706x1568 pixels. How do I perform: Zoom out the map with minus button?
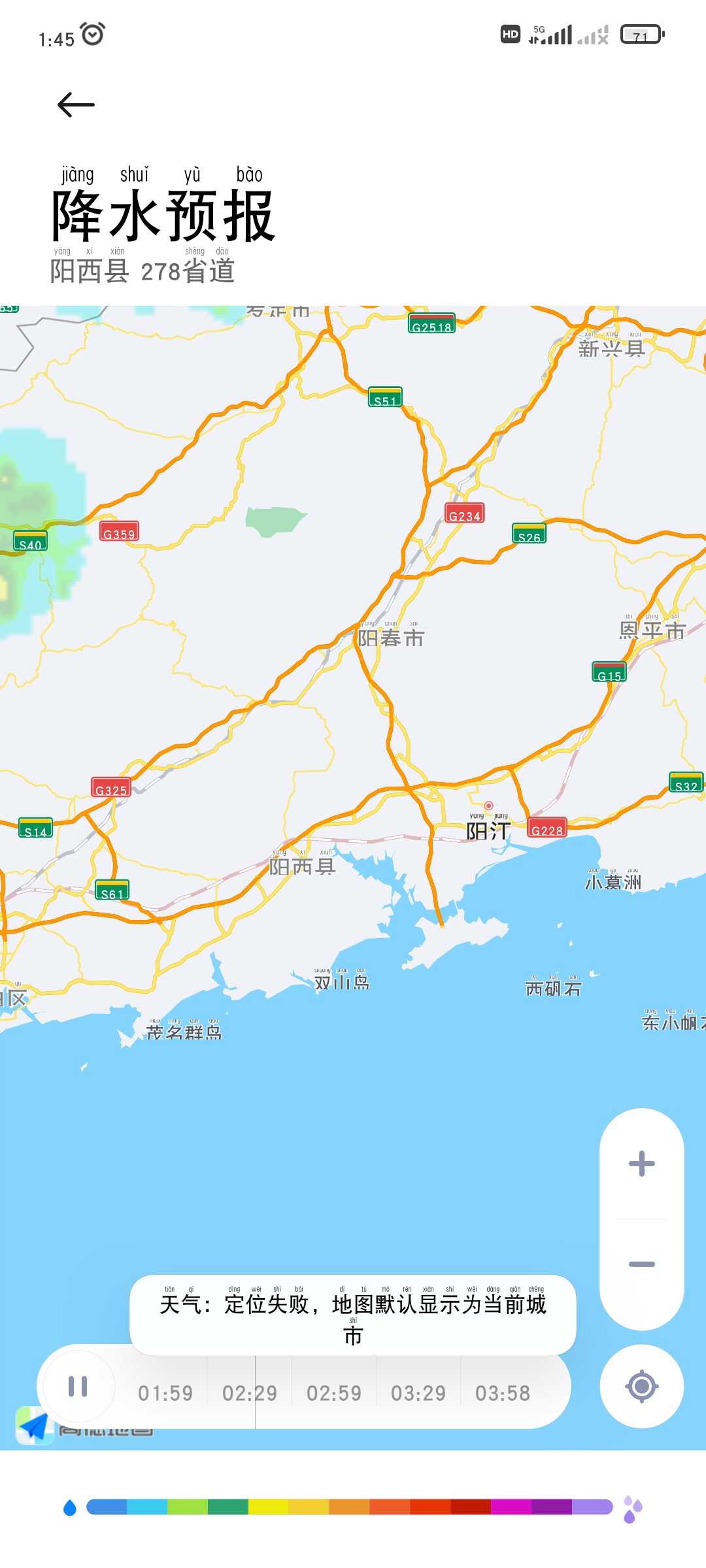coord(641,1264)
